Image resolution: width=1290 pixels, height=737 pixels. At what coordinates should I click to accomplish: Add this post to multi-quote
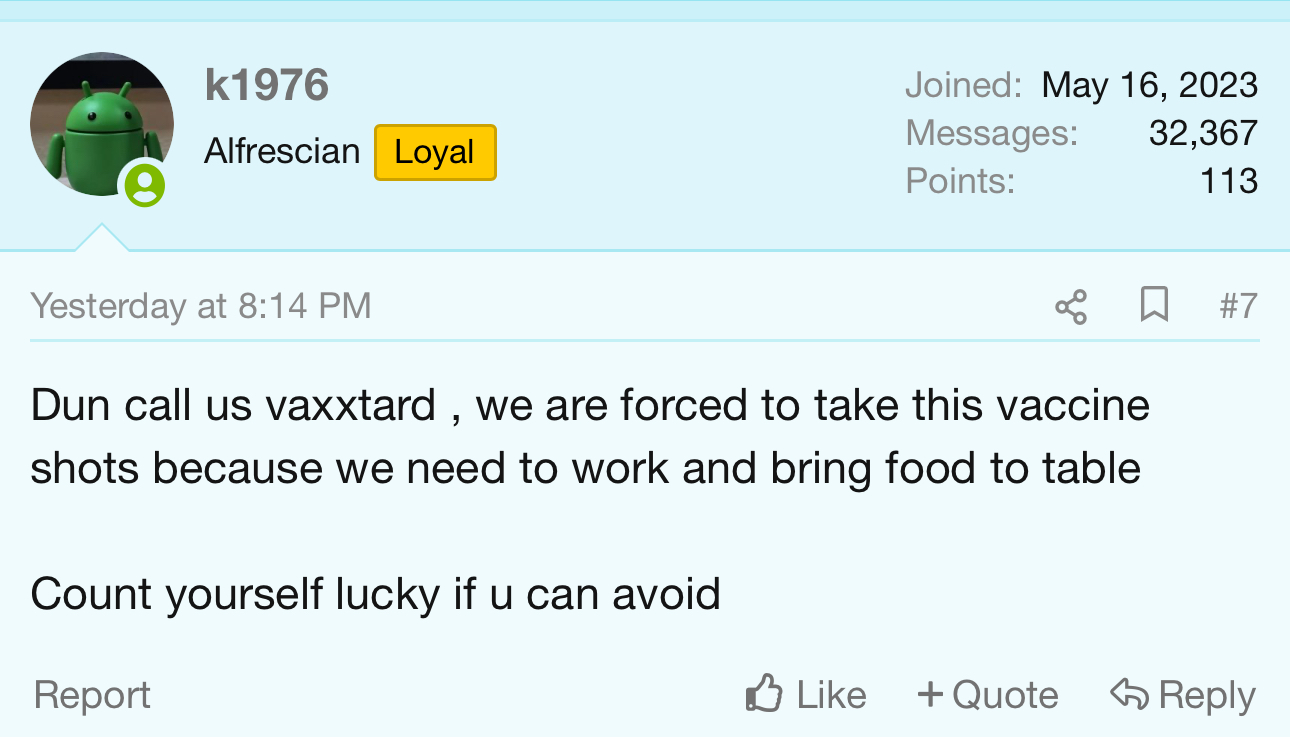[x=988, y=695]
